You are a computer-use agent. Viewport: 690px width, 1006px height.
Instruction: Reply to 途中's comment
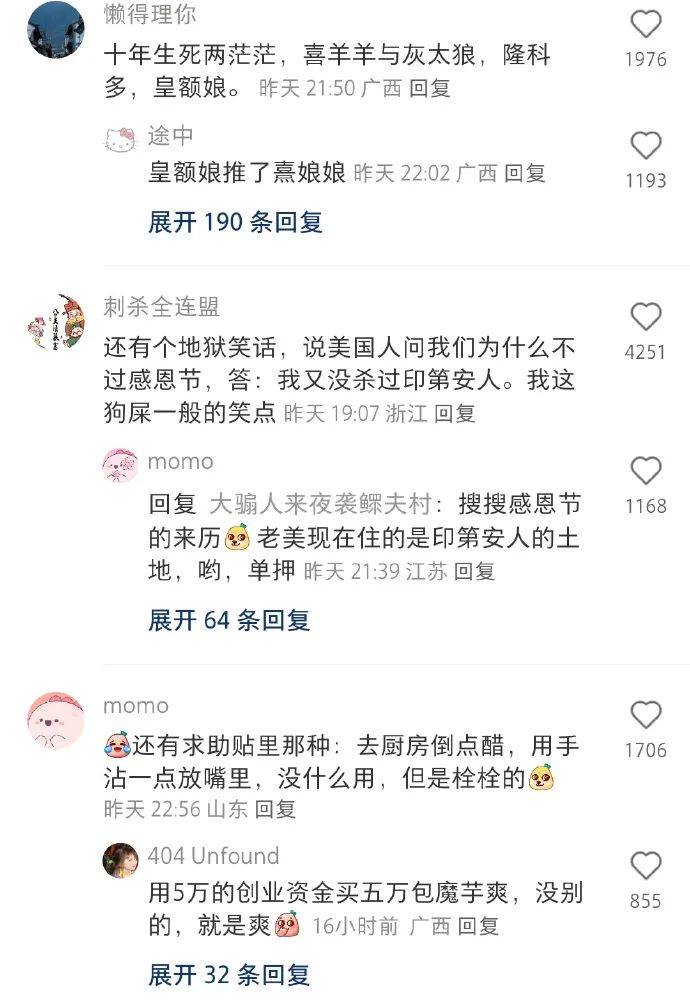[x=524, y=173]
